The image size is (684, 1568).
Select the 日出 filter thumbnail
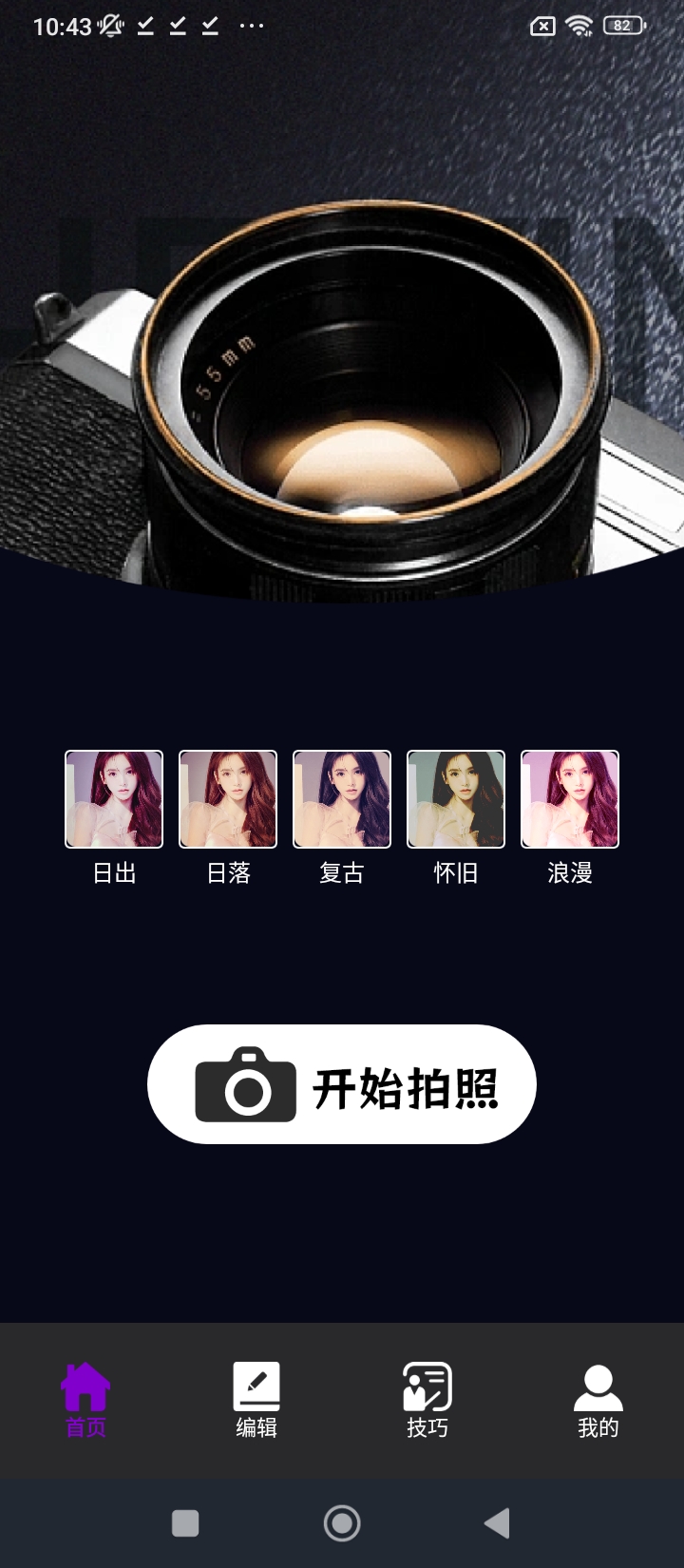[114, 799]
